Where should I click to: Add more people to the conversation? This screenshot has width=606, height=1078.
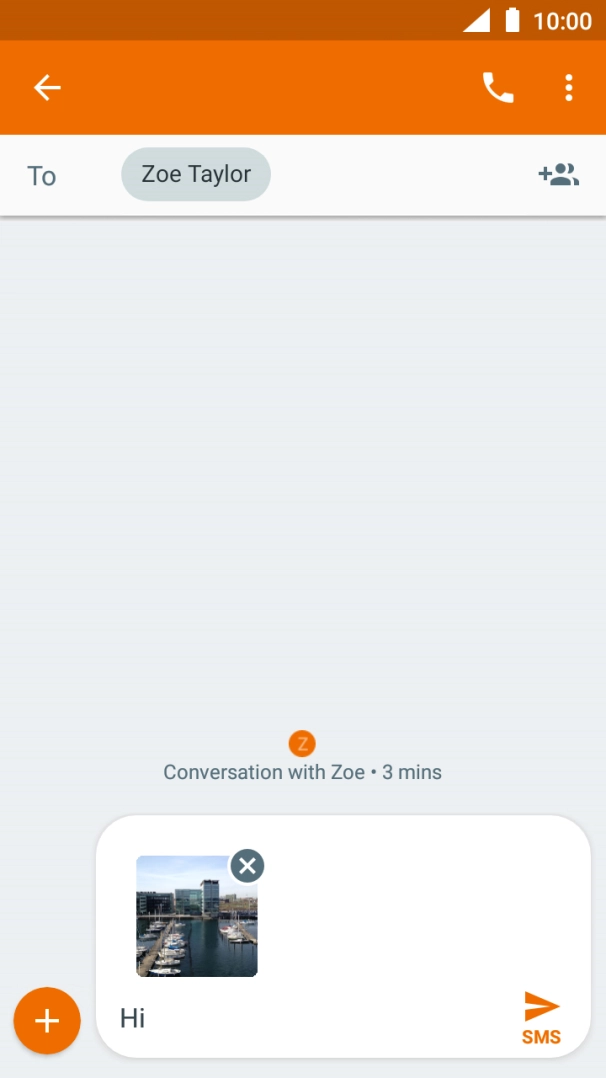[558, 175]
